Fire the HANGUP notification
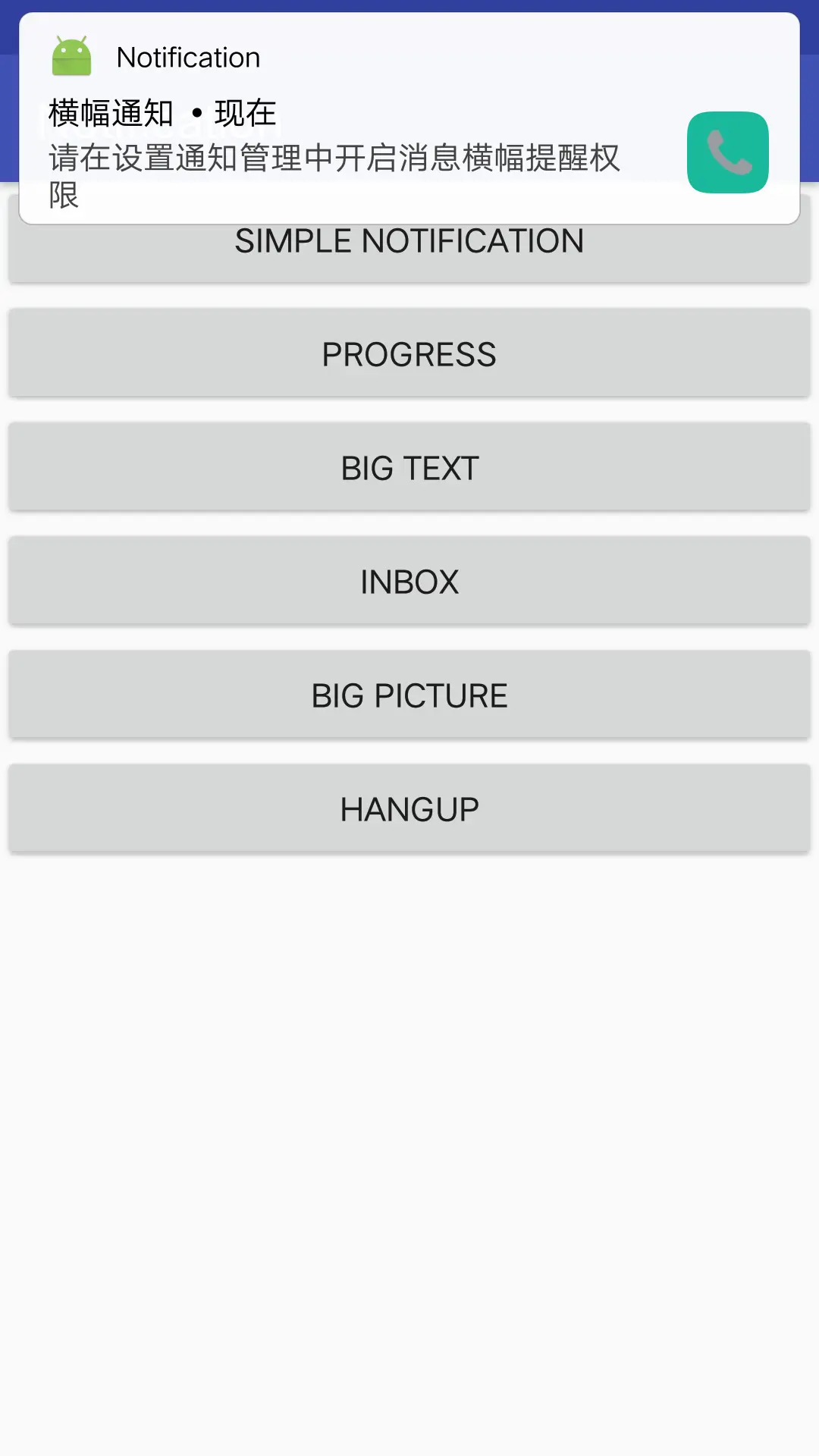The width and height of the screenshot is (819, 1456). tap(409, 808)
